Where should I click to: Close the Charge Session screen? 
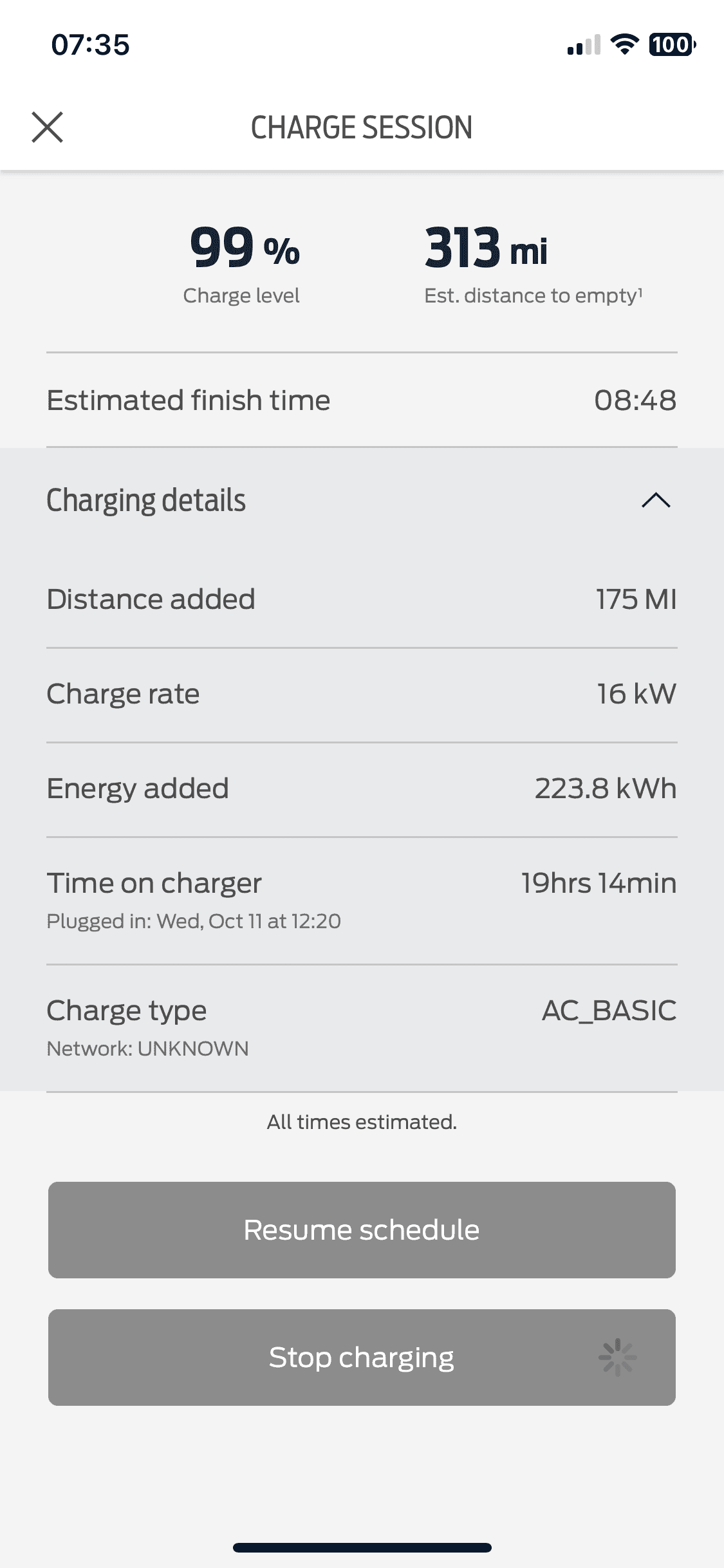48,127
